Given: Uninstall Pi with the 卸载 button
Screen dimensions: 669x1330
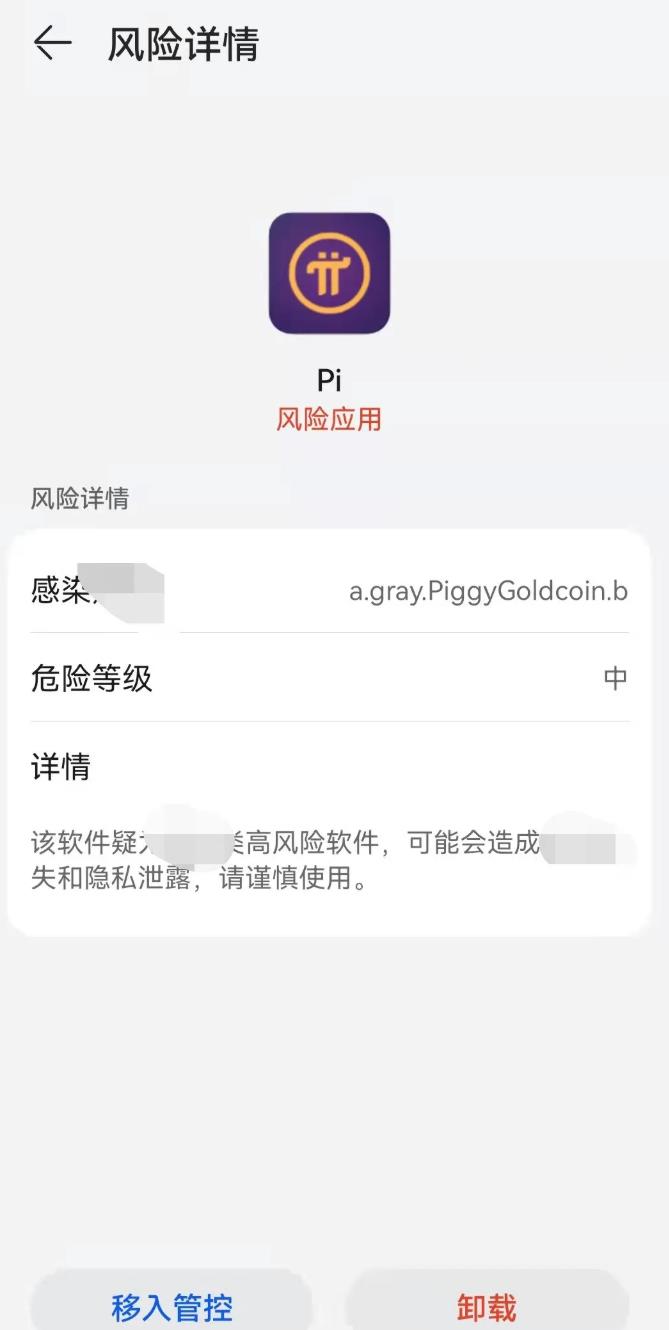Looking at the screenshot, I should 487,1306.
